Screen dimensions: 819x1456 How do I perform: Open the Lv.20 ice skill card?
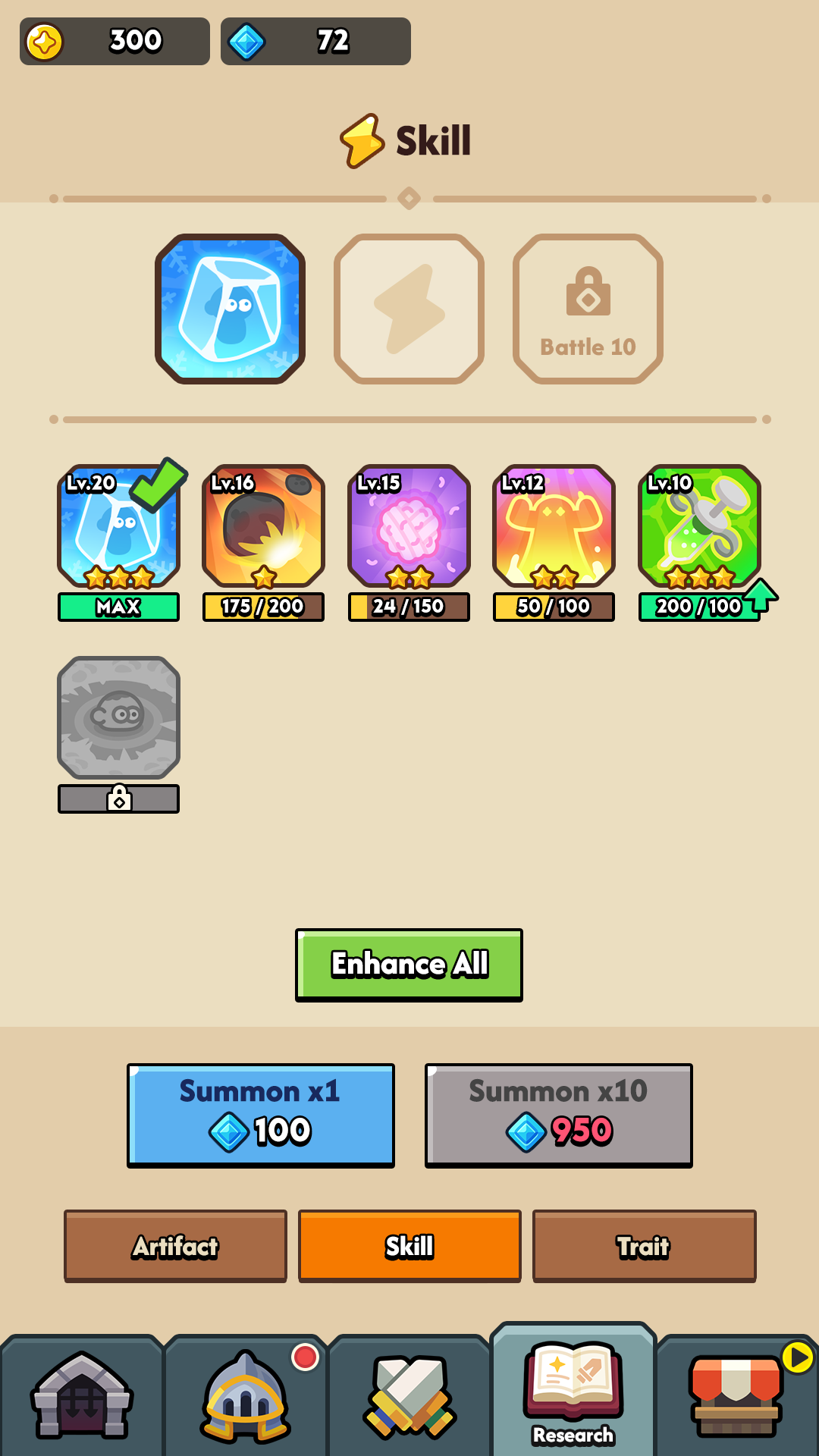tap(118, 526)
